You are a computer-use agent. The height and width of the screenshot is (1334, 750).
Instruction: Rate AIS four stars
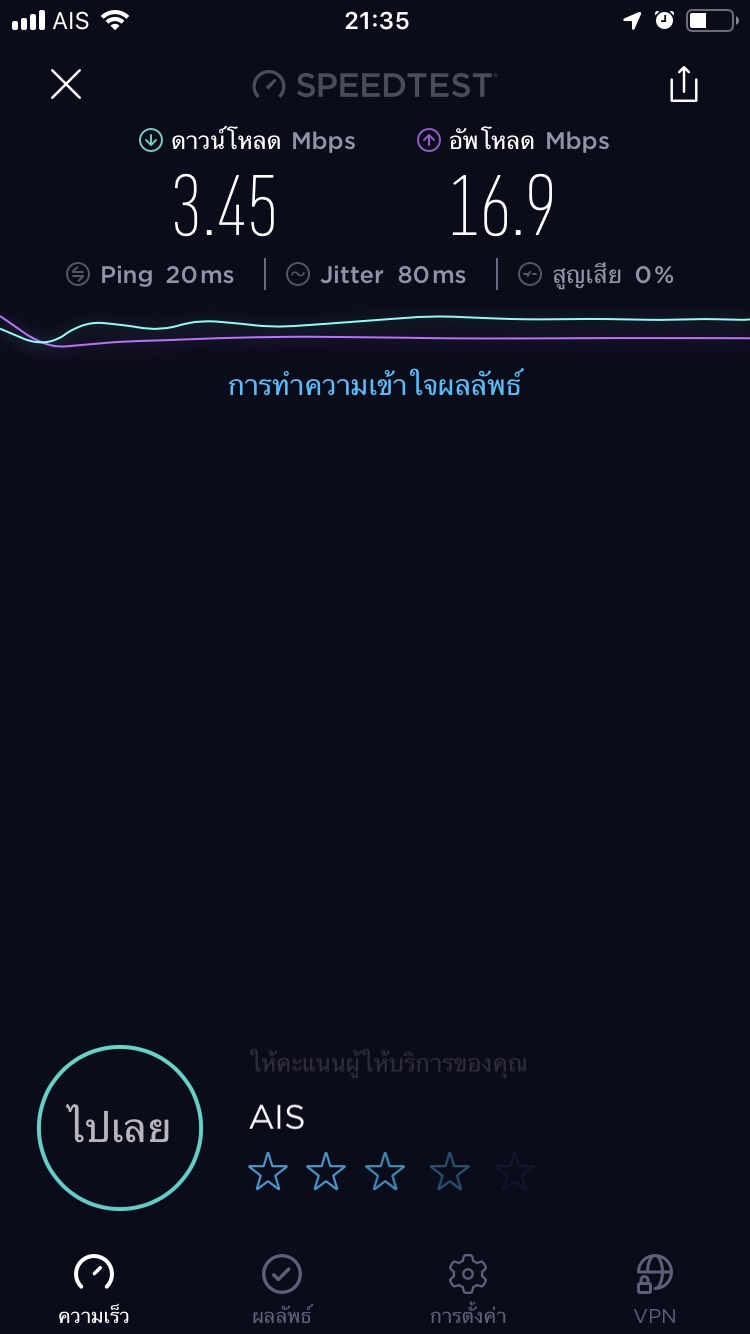click(x=449, y=1171)
